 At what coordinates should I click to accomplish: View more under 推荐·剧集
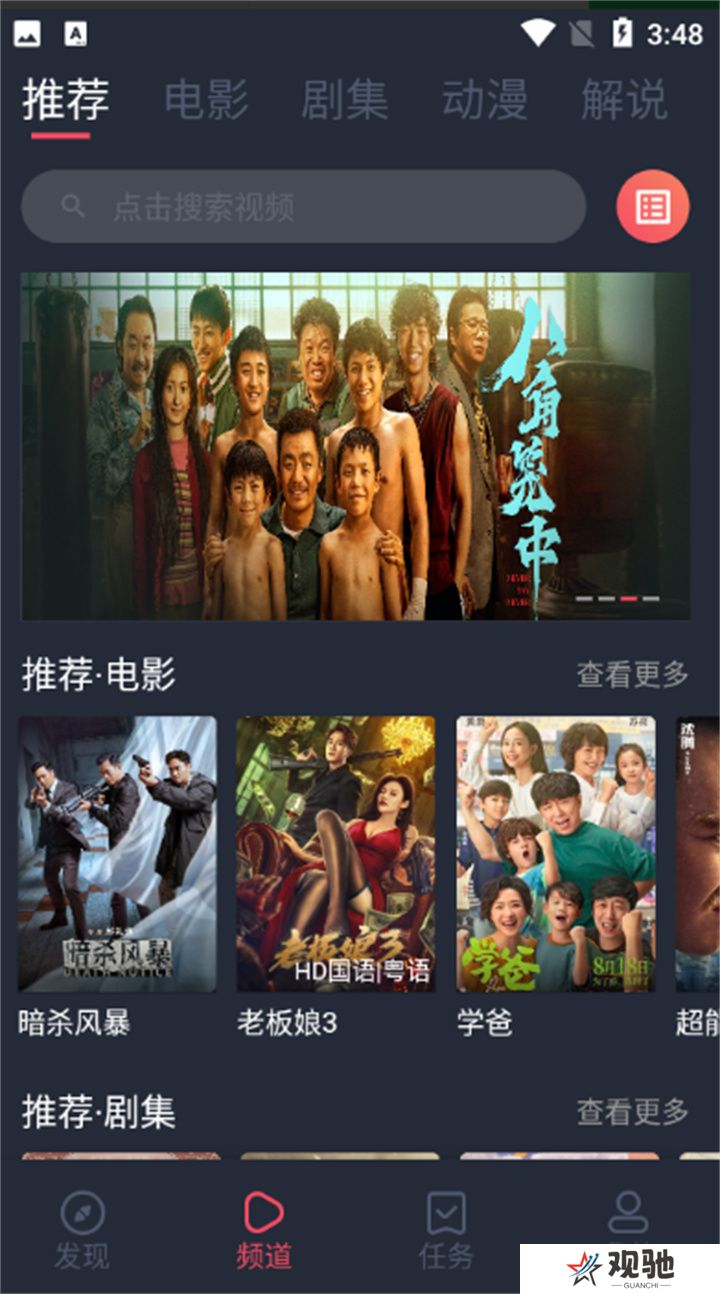632,1111
